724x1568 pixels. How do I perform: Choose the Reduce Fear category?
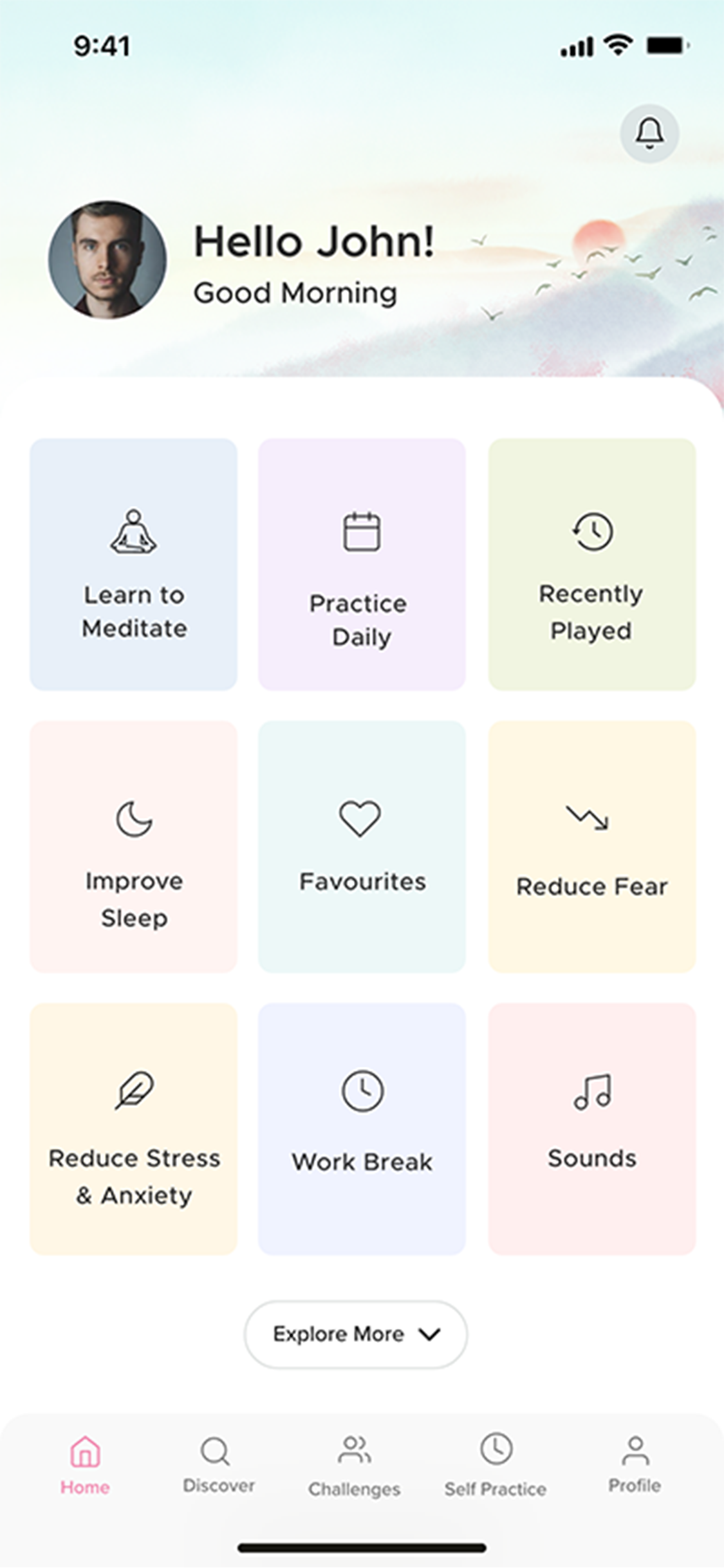point(591,846)
